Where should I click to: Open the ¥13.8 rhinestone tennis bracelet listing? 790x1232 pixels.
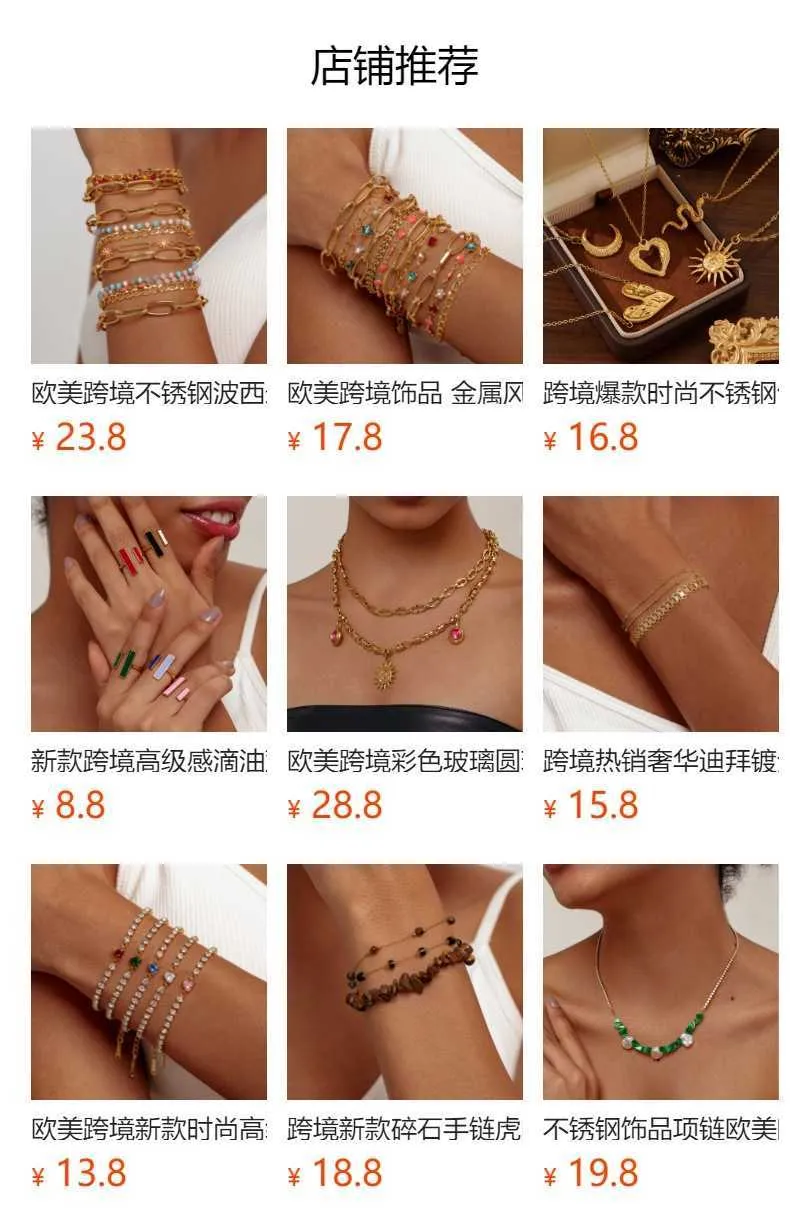[148, 982]
